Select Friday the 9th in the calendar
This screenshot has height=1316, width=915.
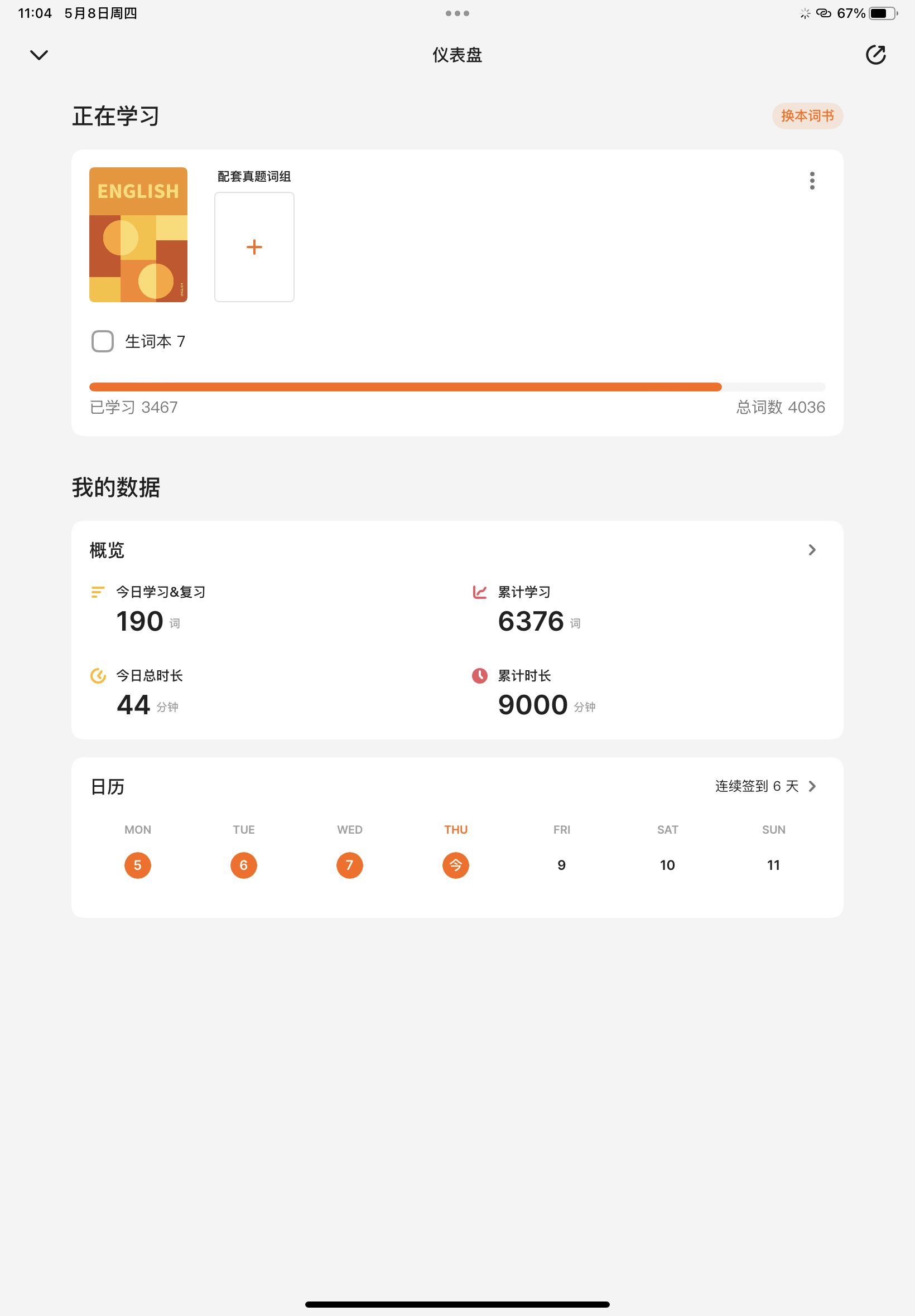[562, 865]
